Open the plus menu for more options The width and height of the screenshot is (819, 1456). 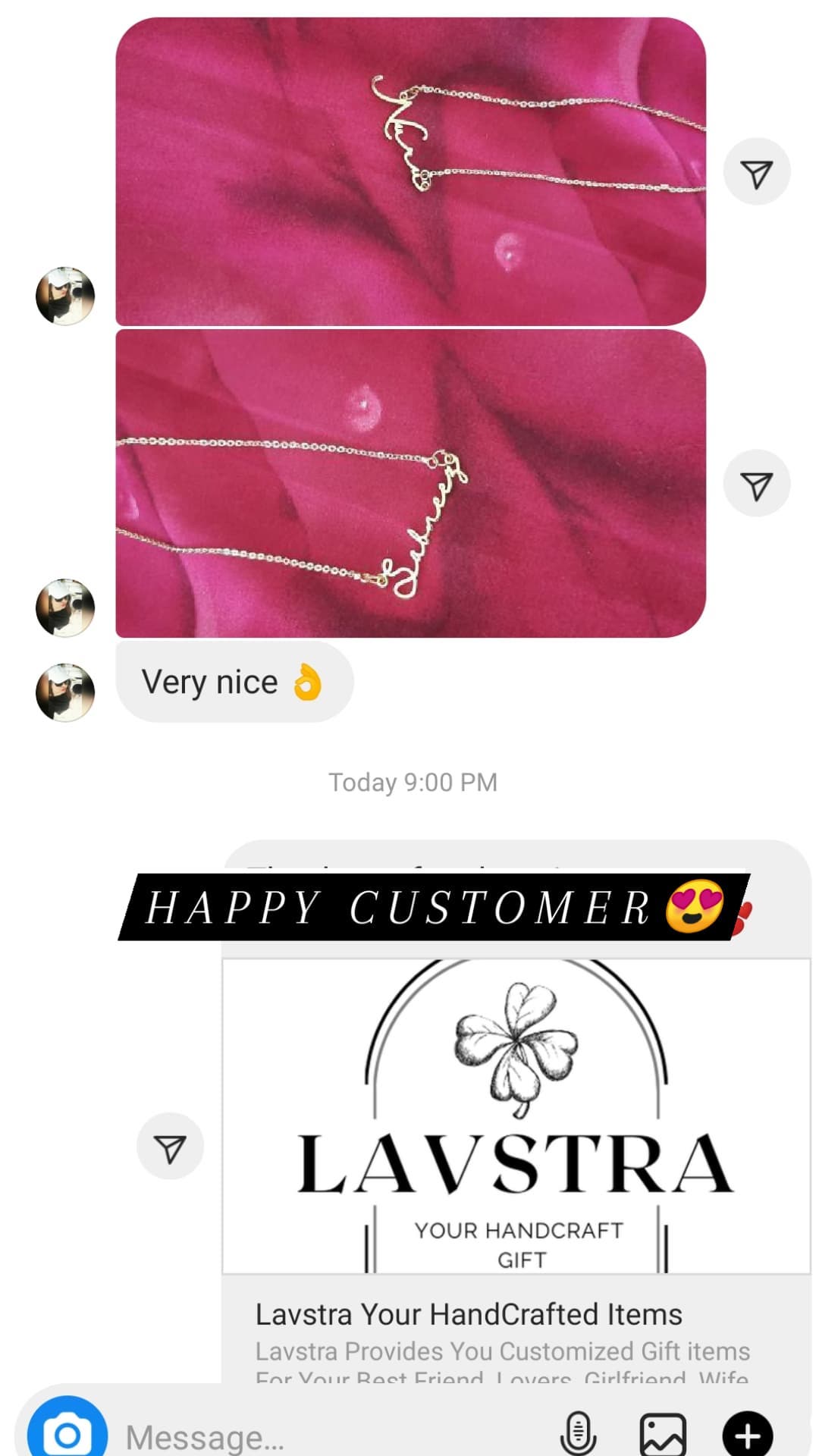pyautogui.click(x=748, y=1435)
